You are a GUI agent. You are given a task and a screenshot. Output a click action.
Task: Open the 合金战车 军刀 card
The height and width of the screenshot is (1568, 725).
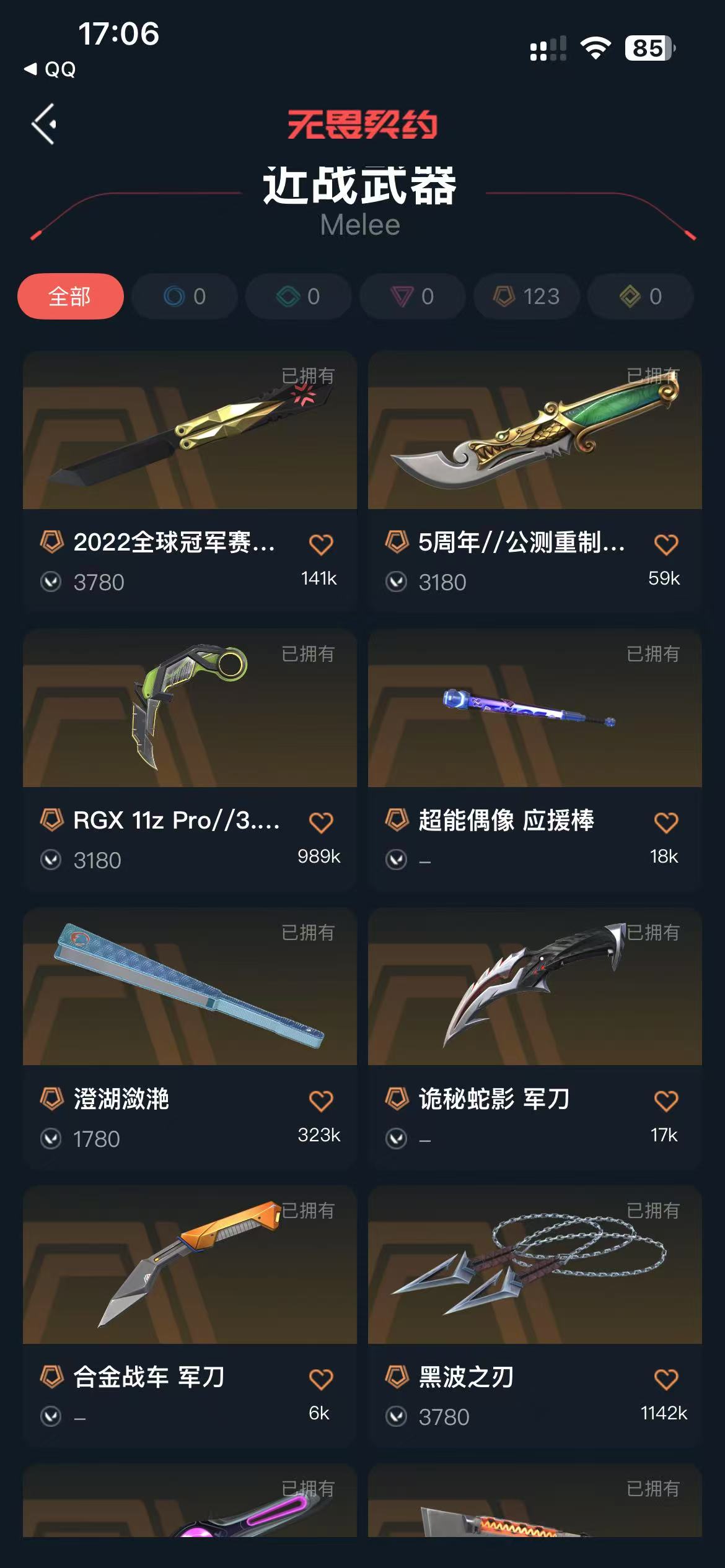(190, 1265)
